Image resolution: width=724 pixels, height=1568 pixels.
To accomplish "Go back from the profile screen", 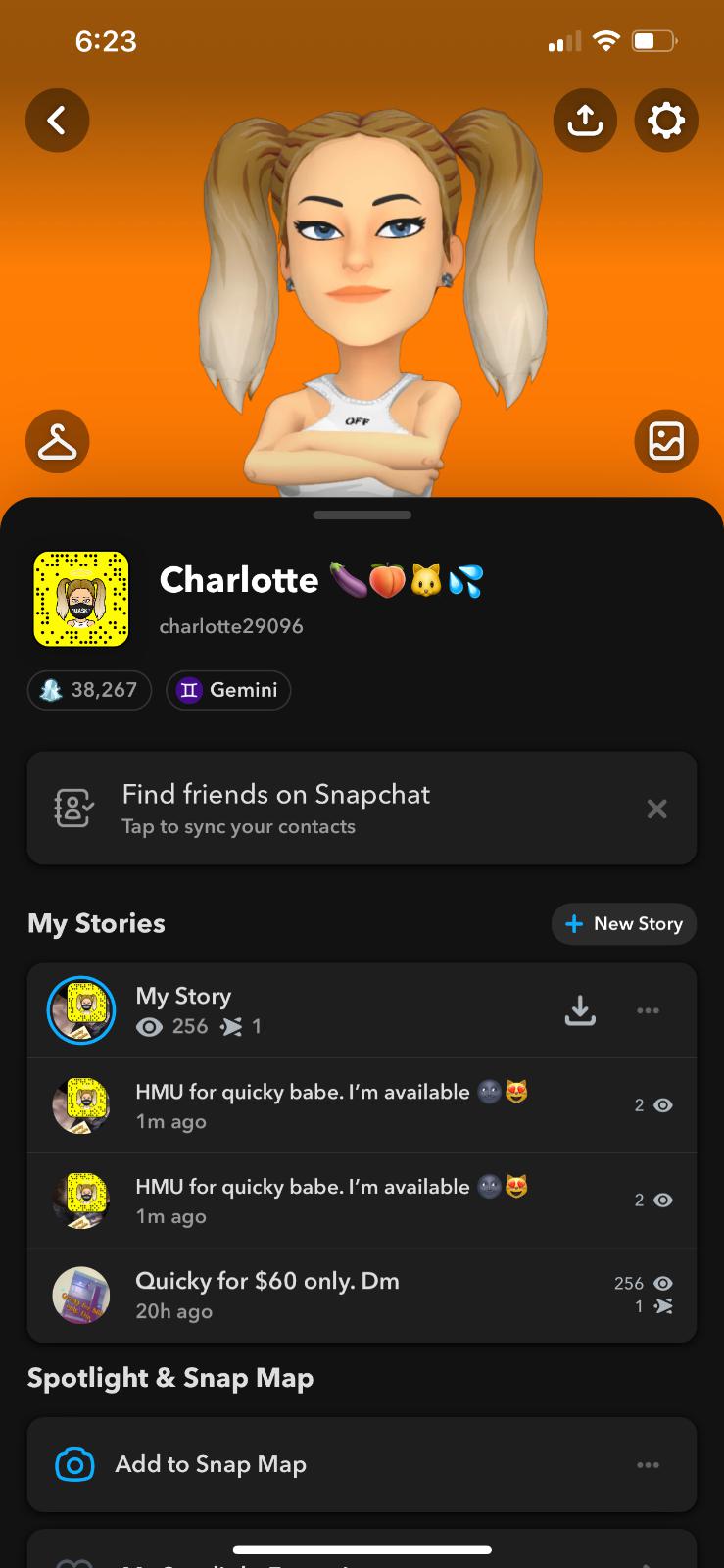I will coord(58,121).
